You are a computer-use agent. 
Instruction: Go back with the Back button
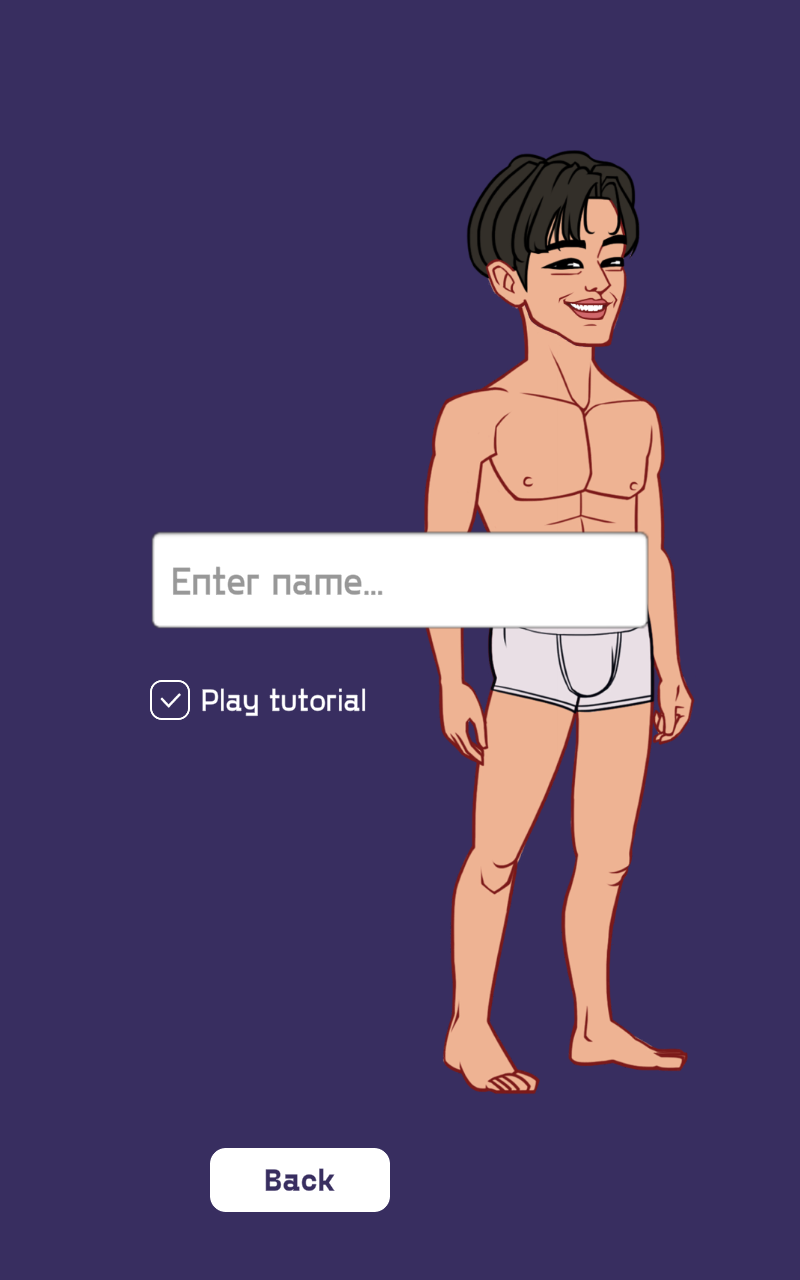coord(300,1180)
